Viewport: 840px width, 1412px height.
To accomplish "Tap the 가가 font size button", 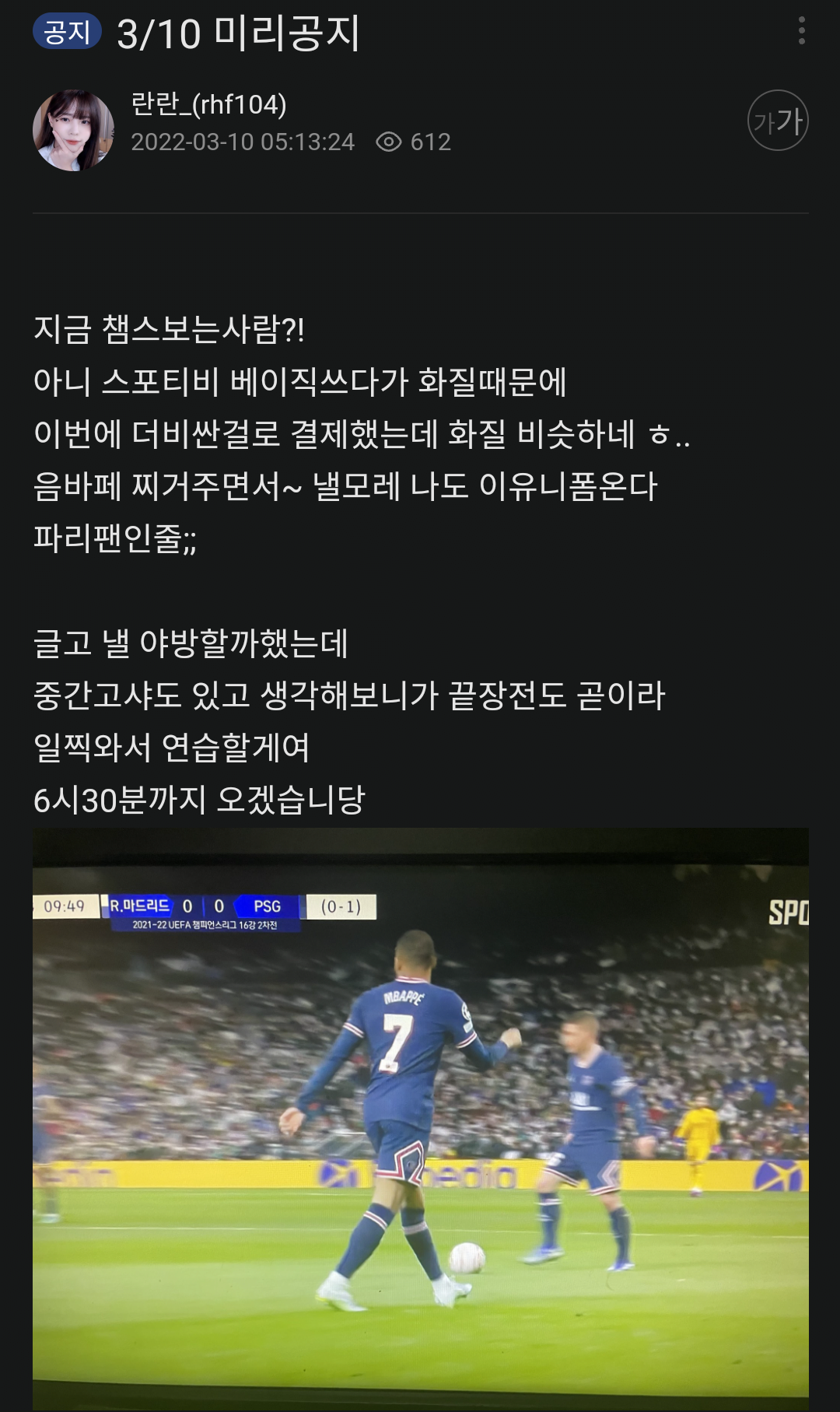I will point(778,121).
